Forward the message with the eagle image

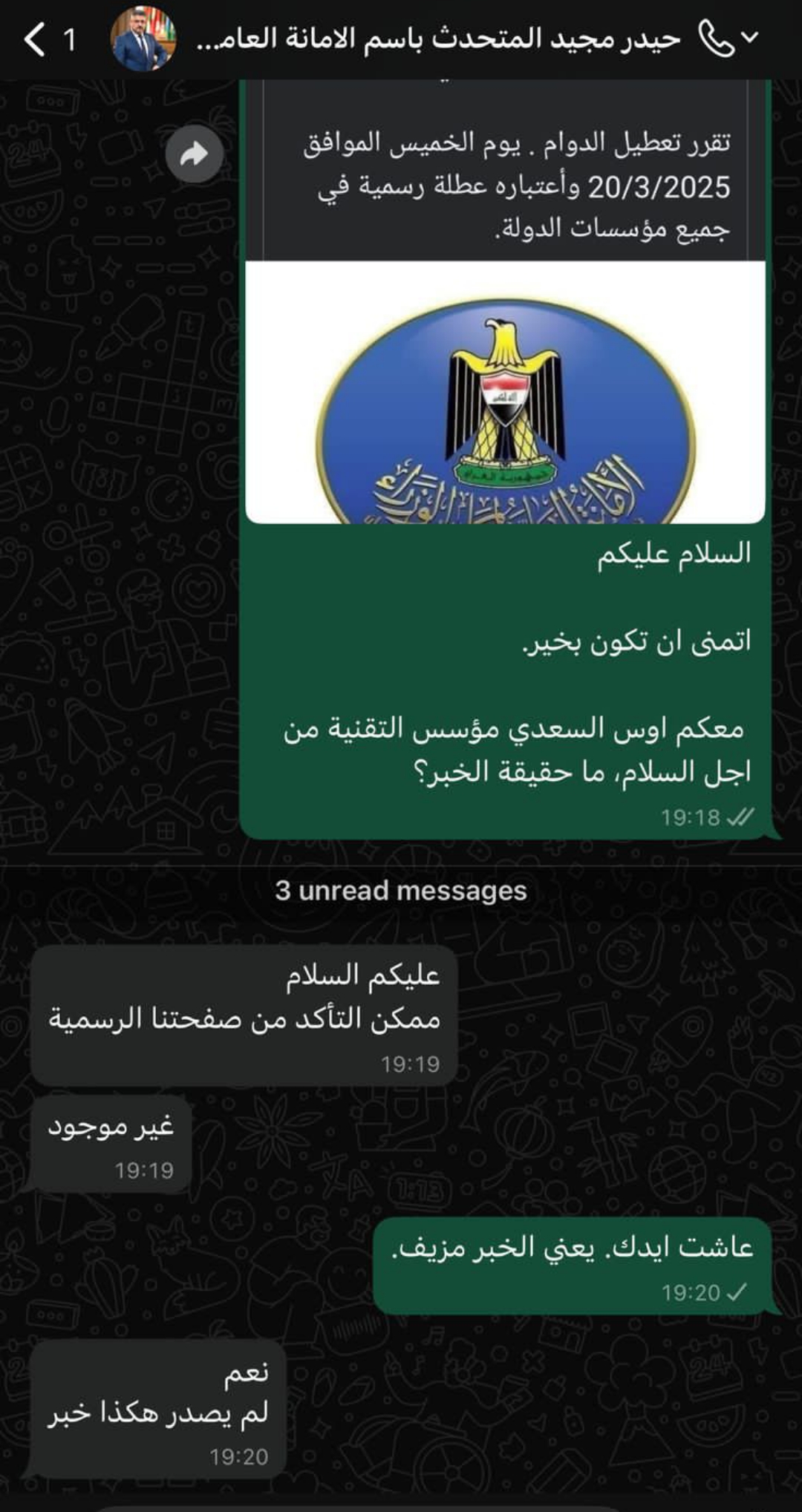click(x=195, y=154)
